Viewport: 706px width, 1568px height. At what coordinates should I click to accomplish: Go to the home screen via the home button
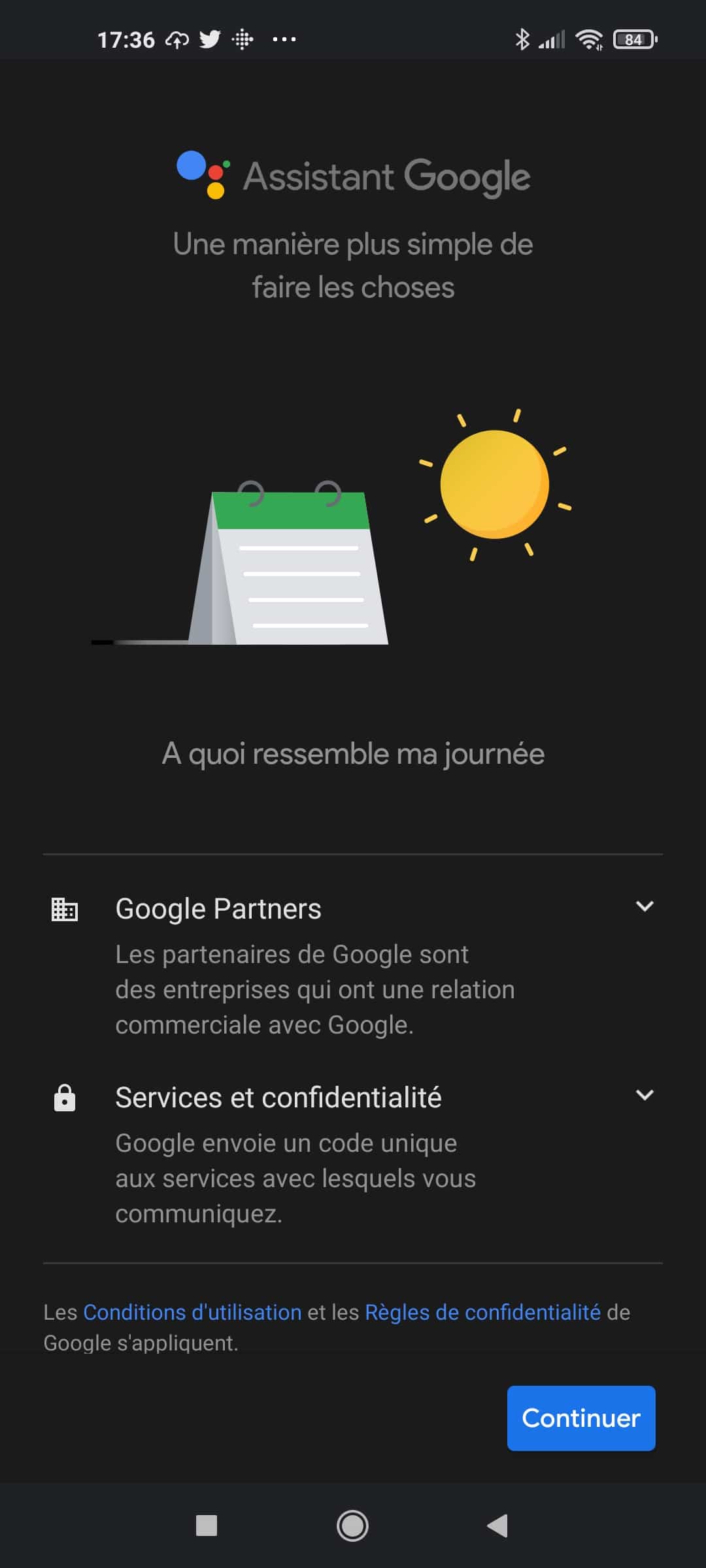tap(352, 1526)
